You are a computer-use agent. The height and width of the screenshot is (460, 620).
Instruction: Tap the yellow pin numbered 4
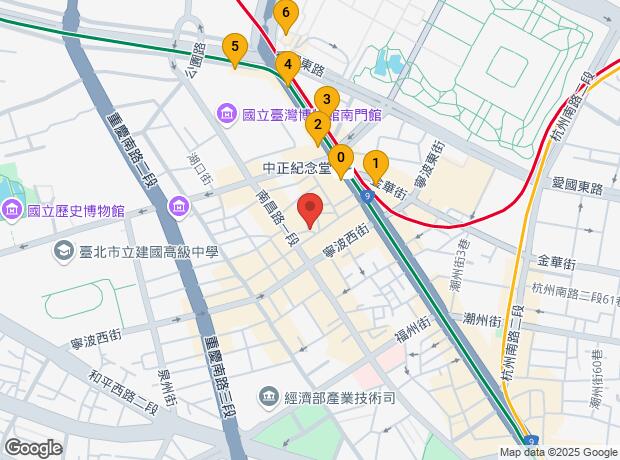coord(287,68)
